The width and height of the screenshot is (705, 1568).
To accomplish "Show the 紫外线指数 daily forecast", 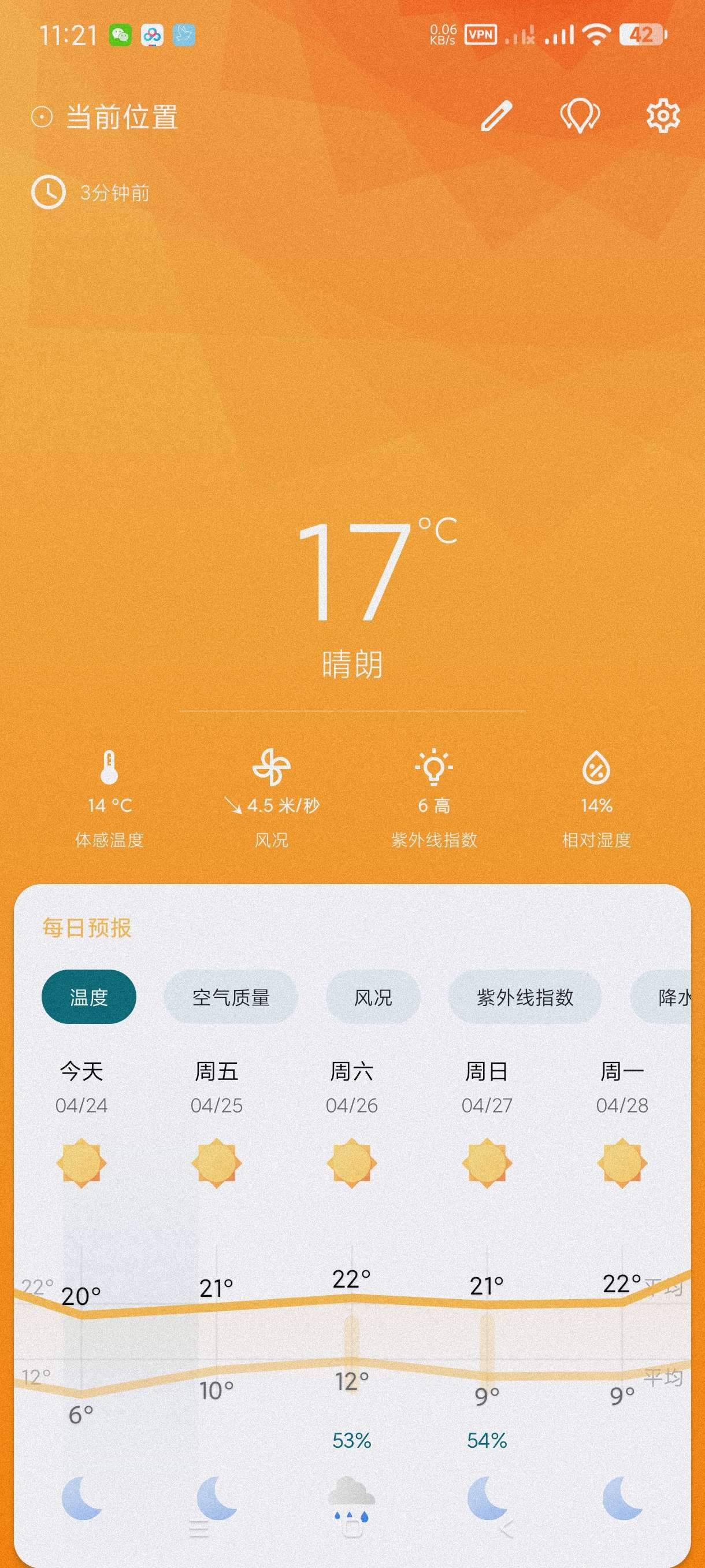I will (524, 997).
